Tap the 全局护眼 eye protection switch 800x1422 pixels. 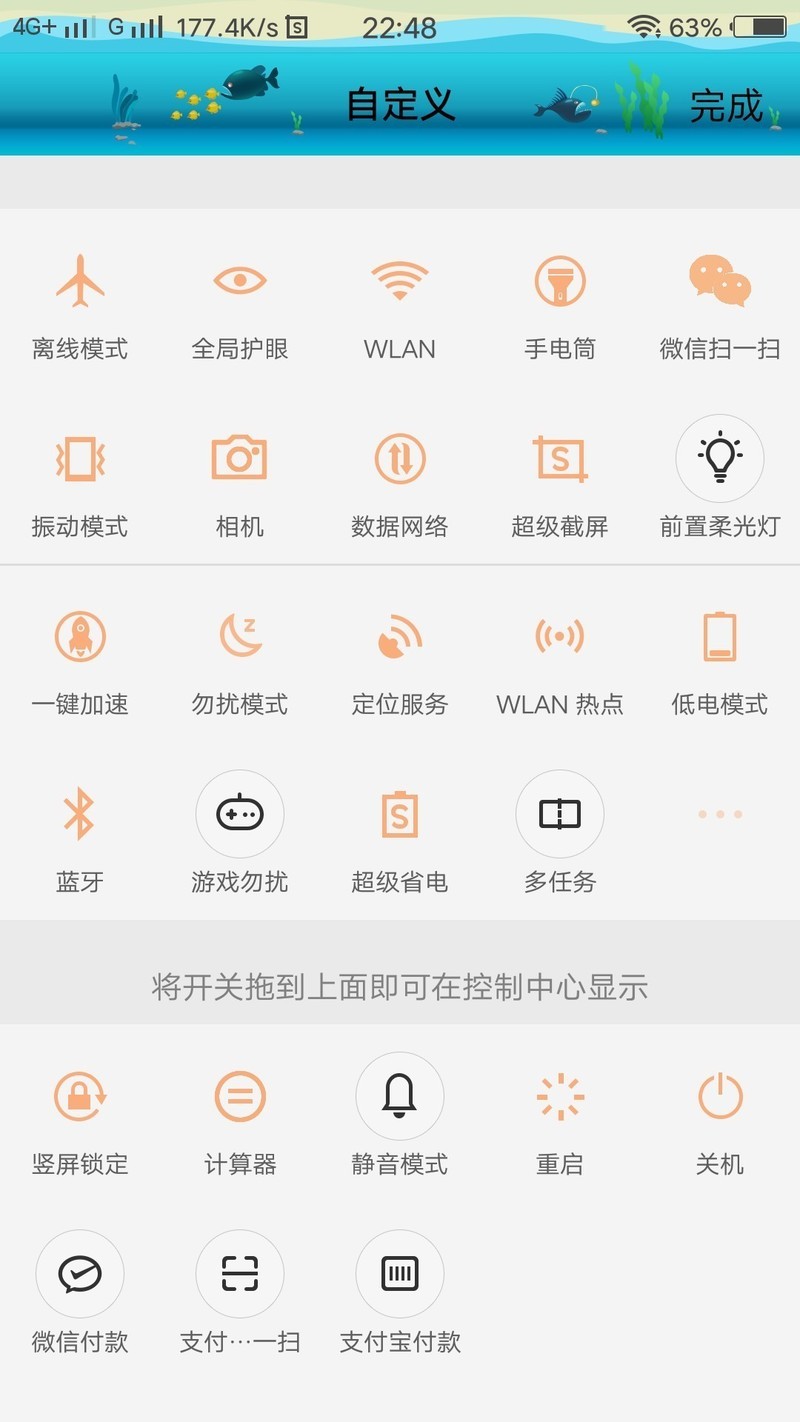(x=240, y=282)
